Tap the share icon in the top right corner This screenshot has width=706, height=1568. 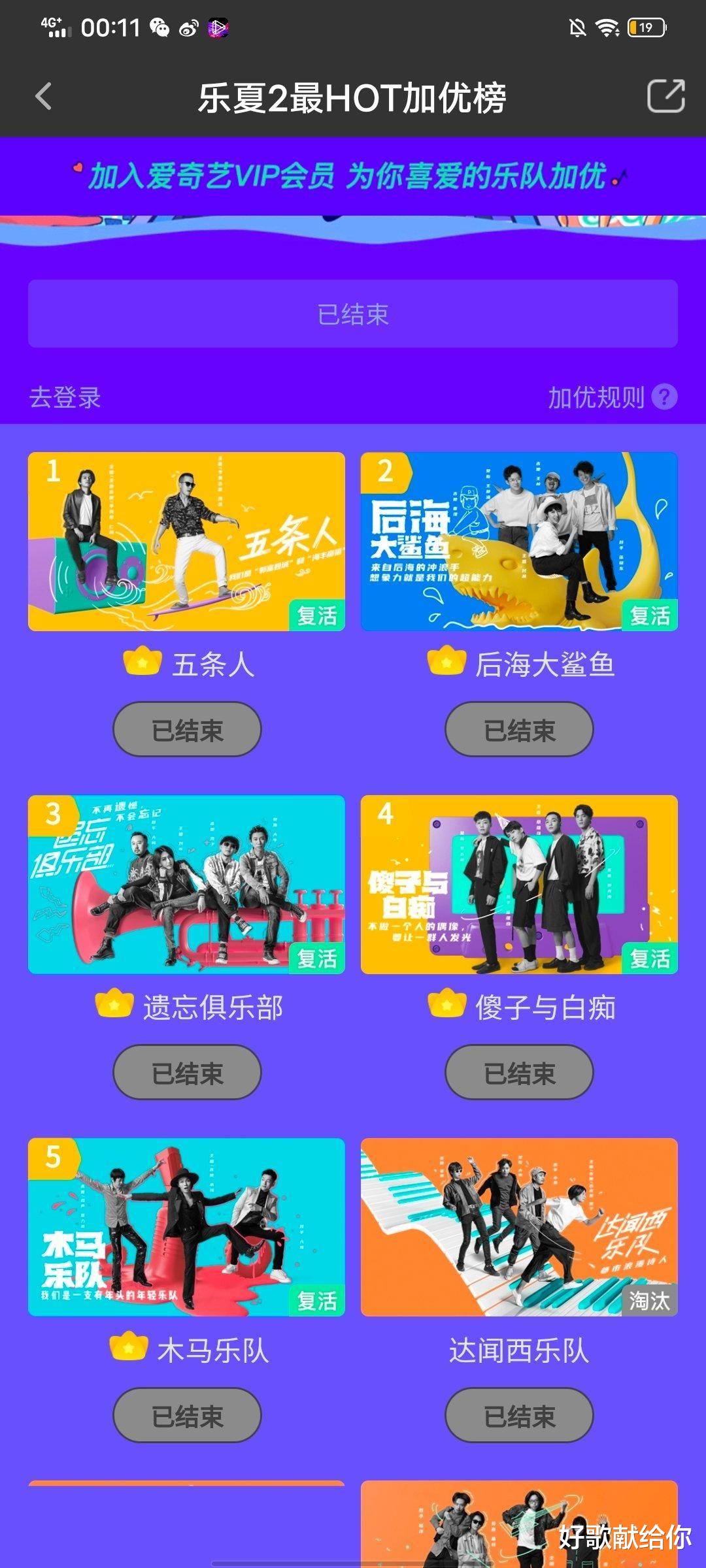click(x=663, y=95)
